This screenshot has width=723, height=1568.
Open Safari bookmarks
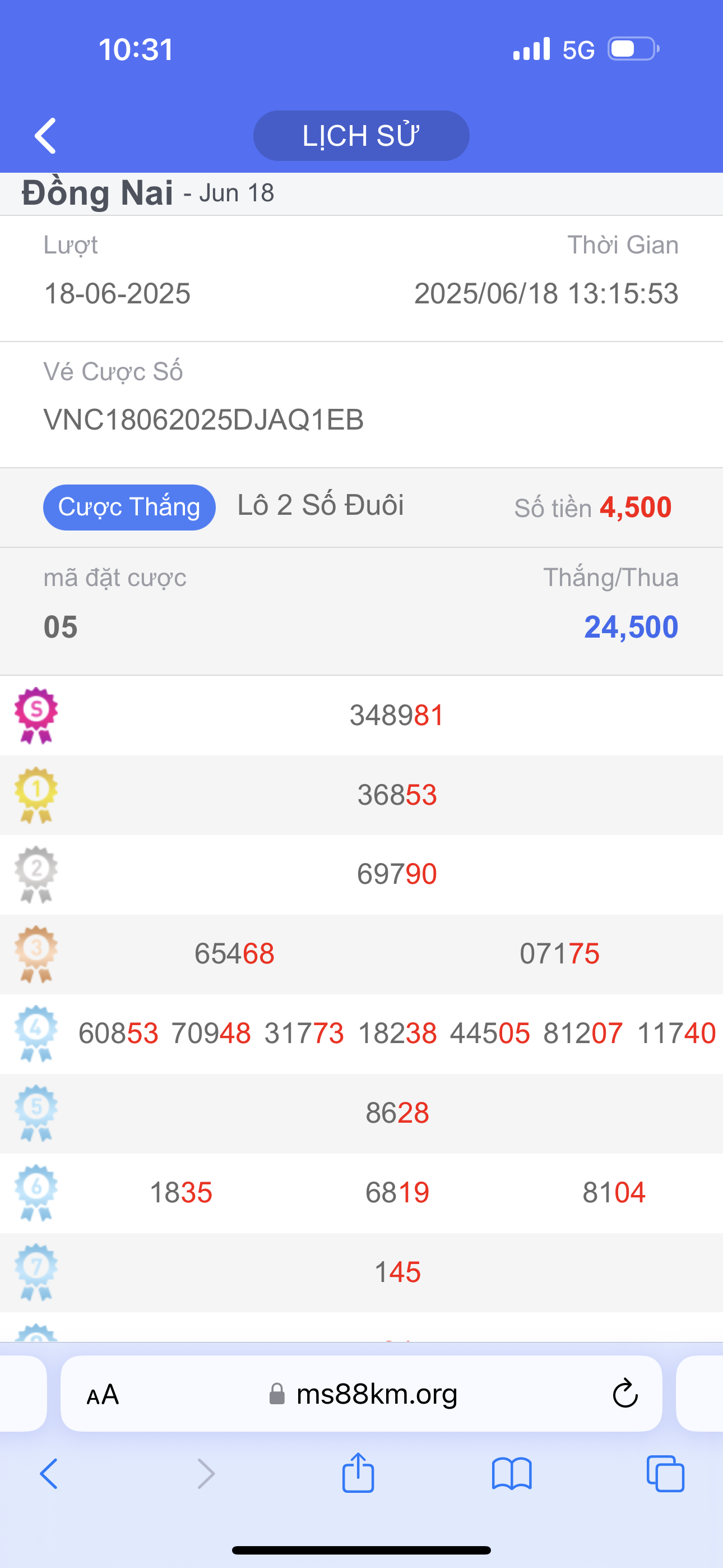512,1474
